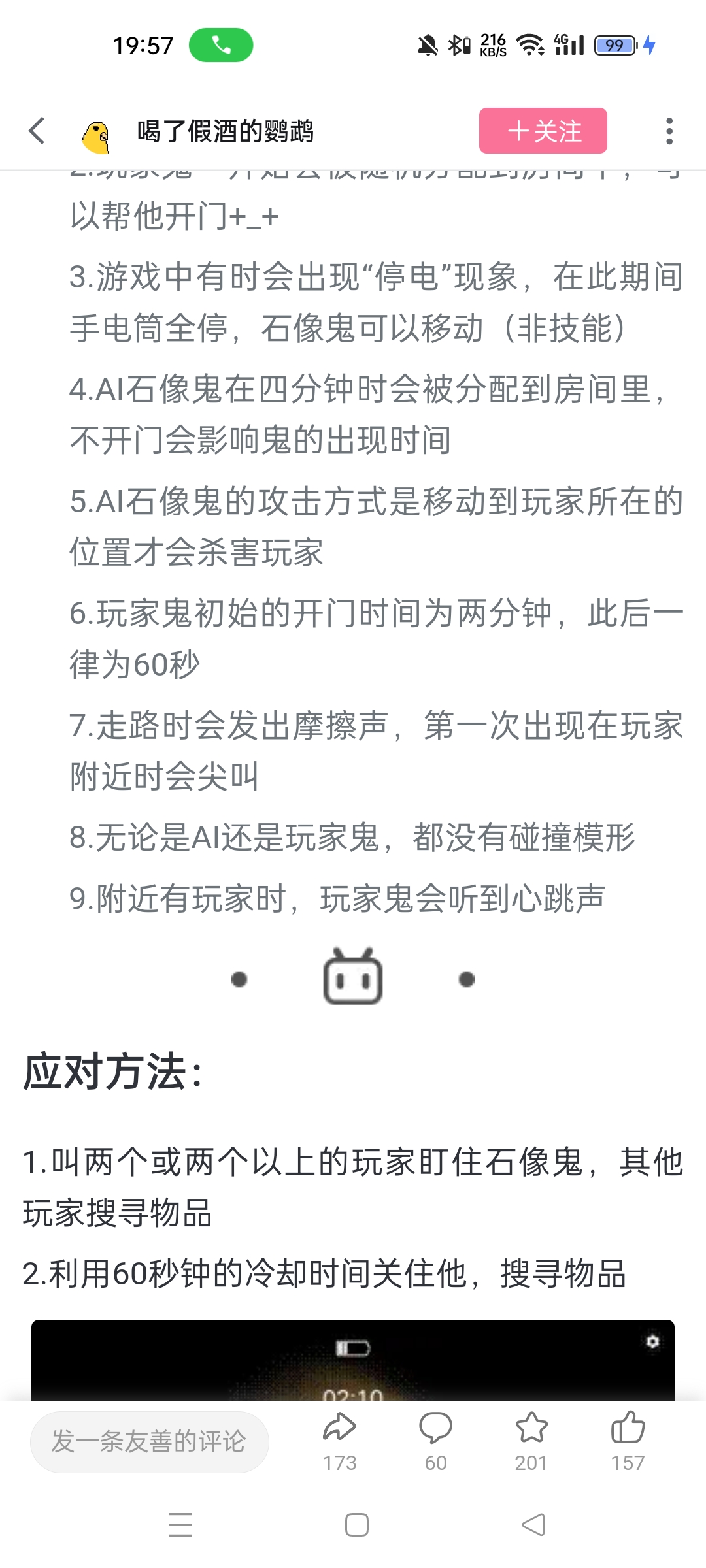Share this article

coord(339,1441)
